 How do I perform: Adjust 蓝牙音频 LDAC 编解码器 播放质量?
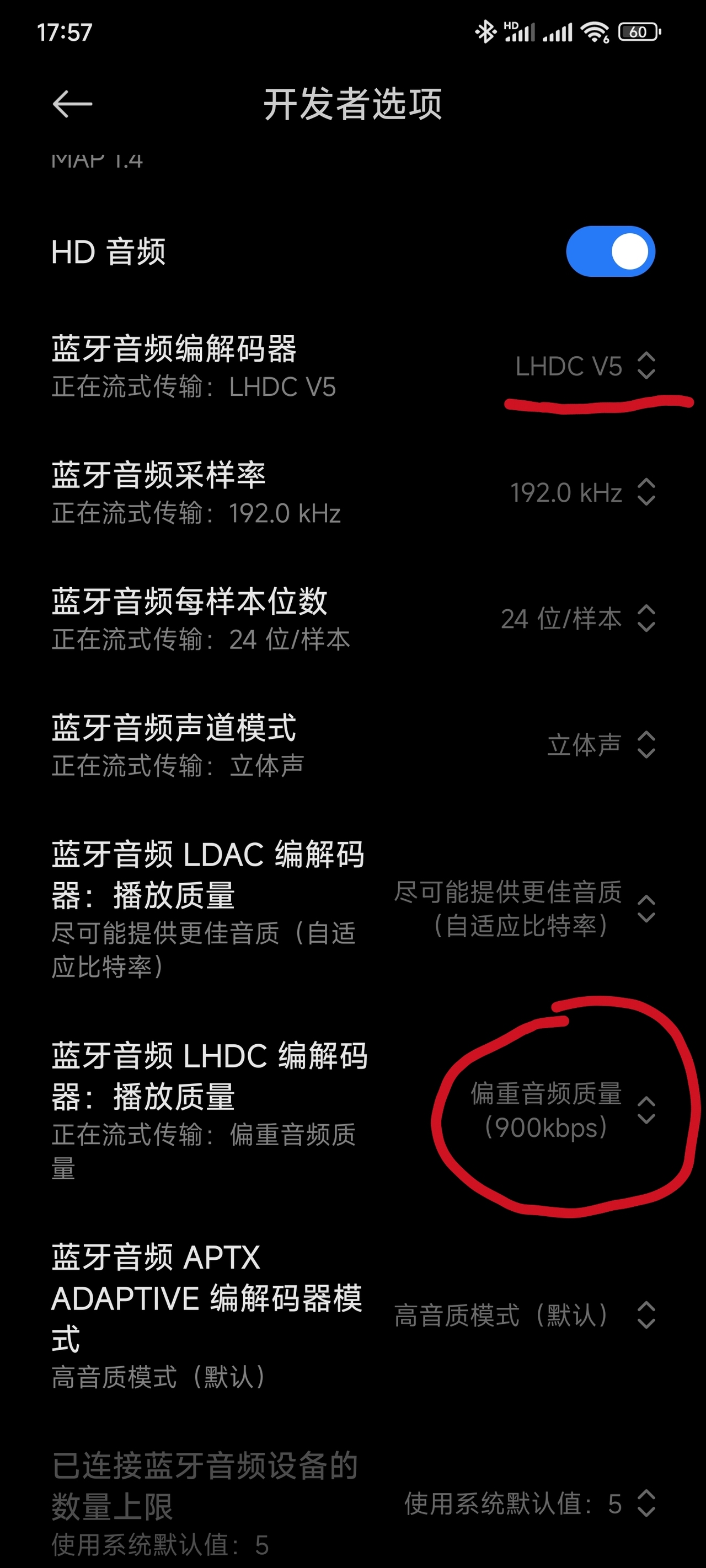[523, 909]
